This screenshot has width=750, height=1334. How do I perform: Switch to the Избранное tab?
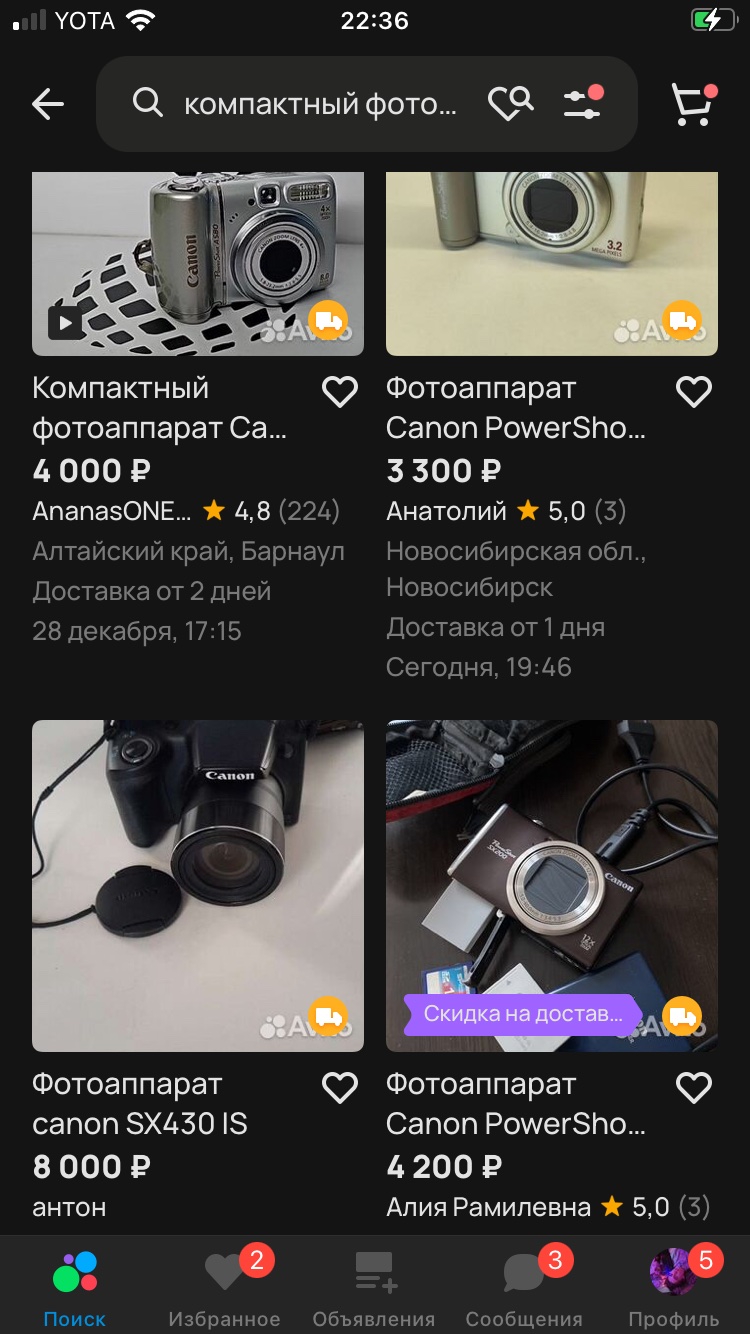coord(224,1287)
